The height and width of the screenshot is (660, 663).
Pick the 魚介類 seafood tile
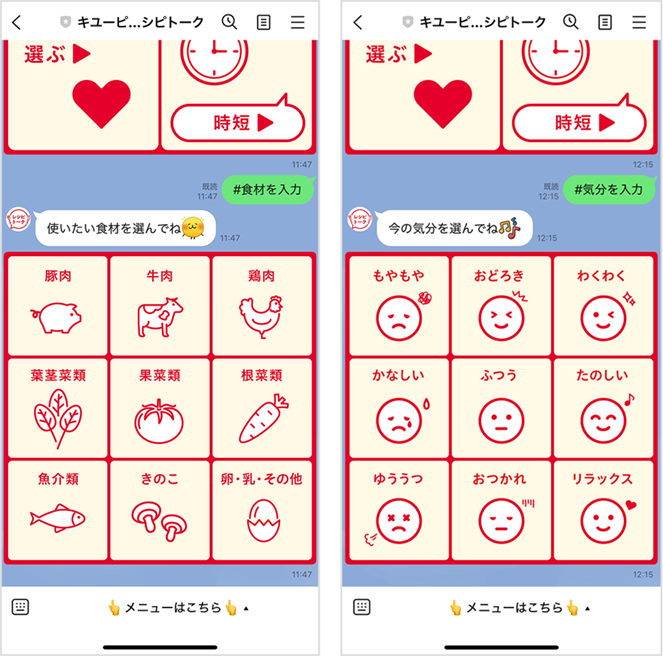(x=58, y=509)
